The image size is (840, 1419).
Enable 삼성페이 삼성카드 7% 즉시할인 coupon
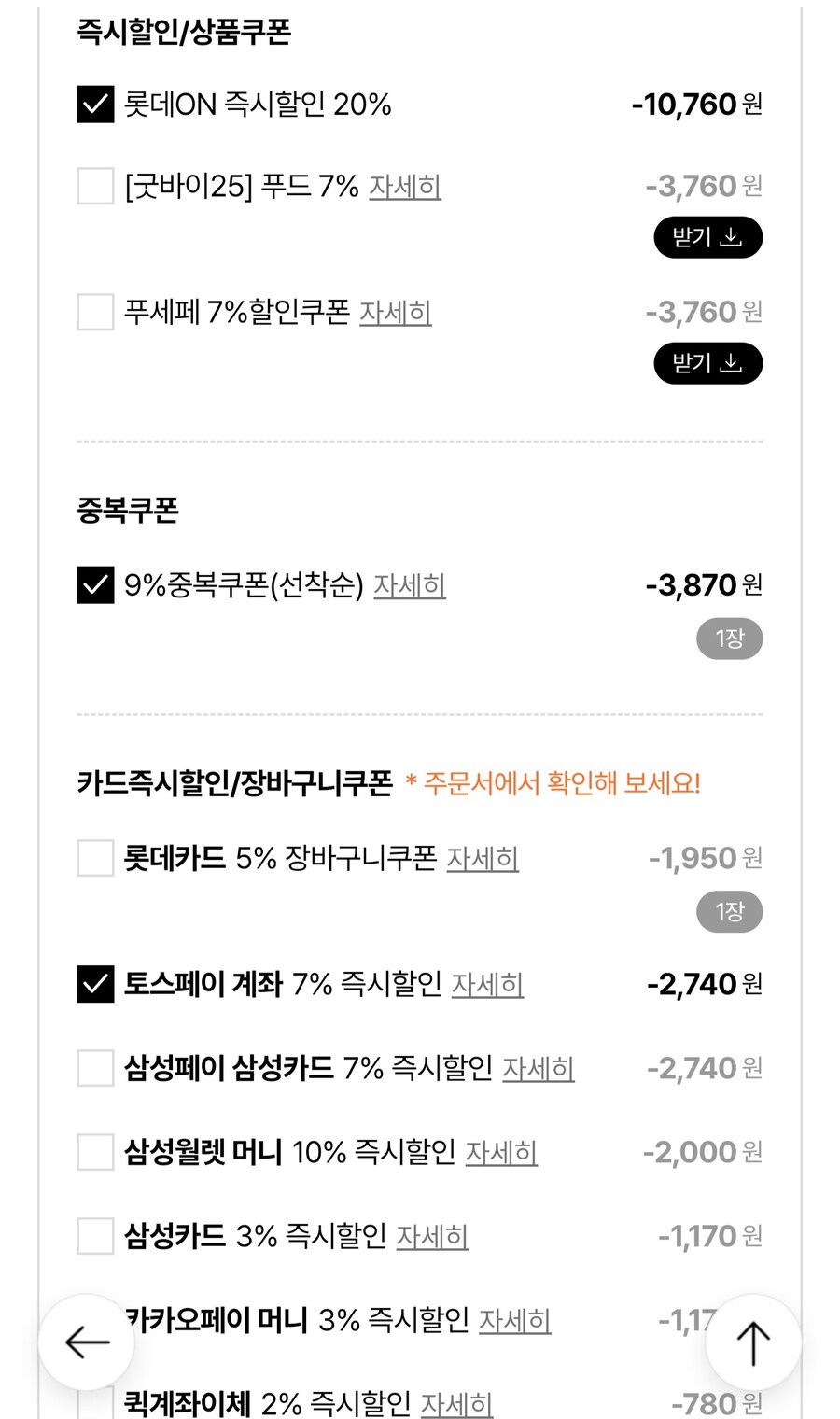93,1068
